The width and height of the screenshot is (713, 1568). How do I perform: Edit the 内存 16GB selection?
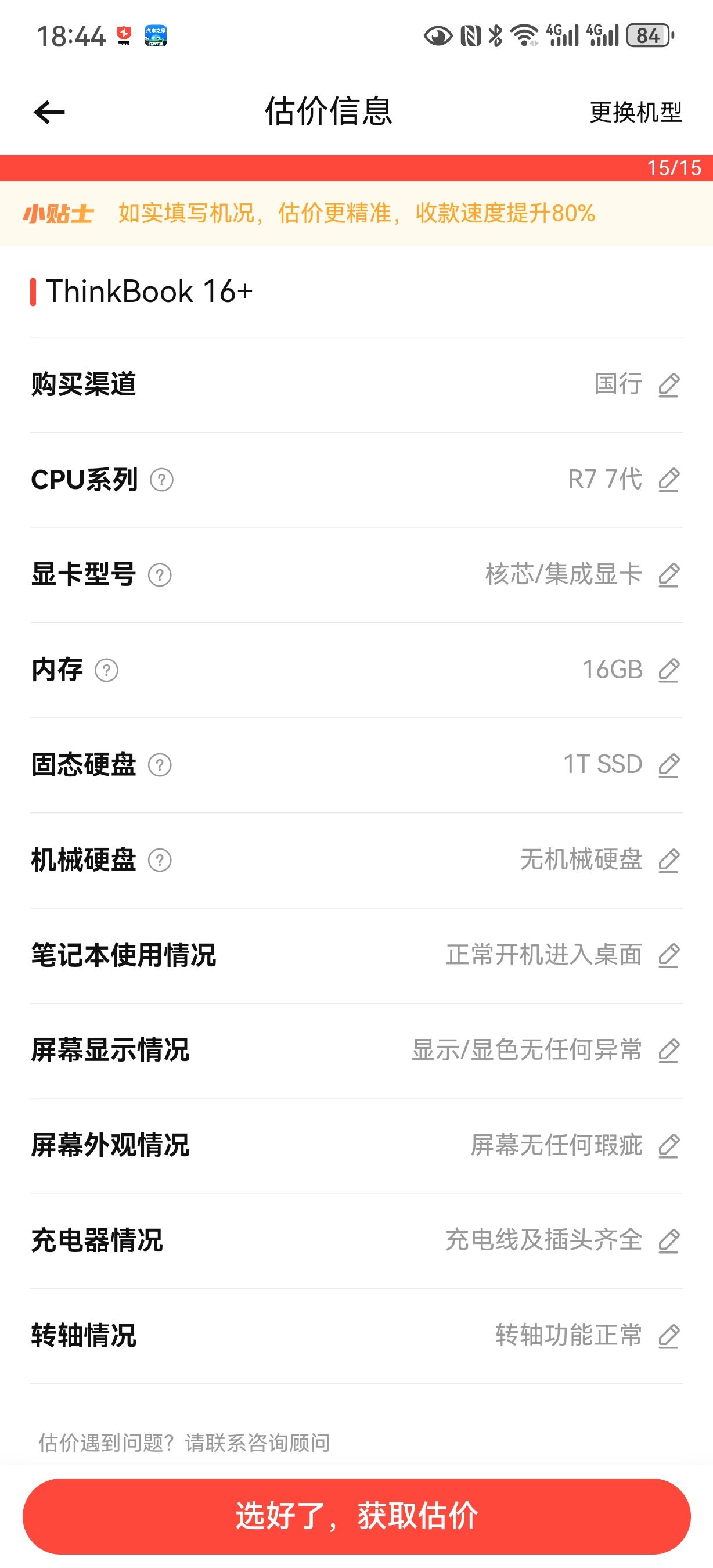coord(669,670)
